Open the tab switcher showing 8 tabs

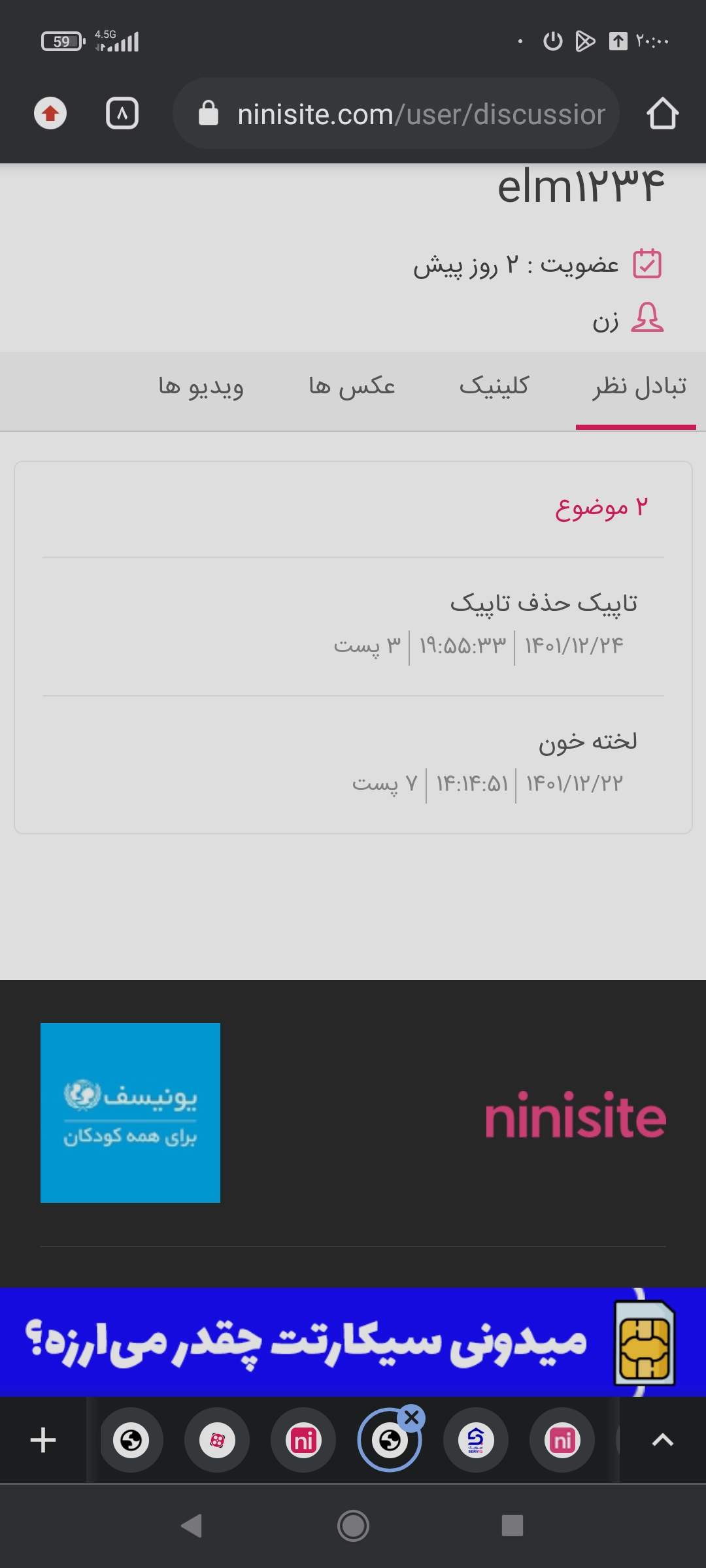(x=122, y=114)
